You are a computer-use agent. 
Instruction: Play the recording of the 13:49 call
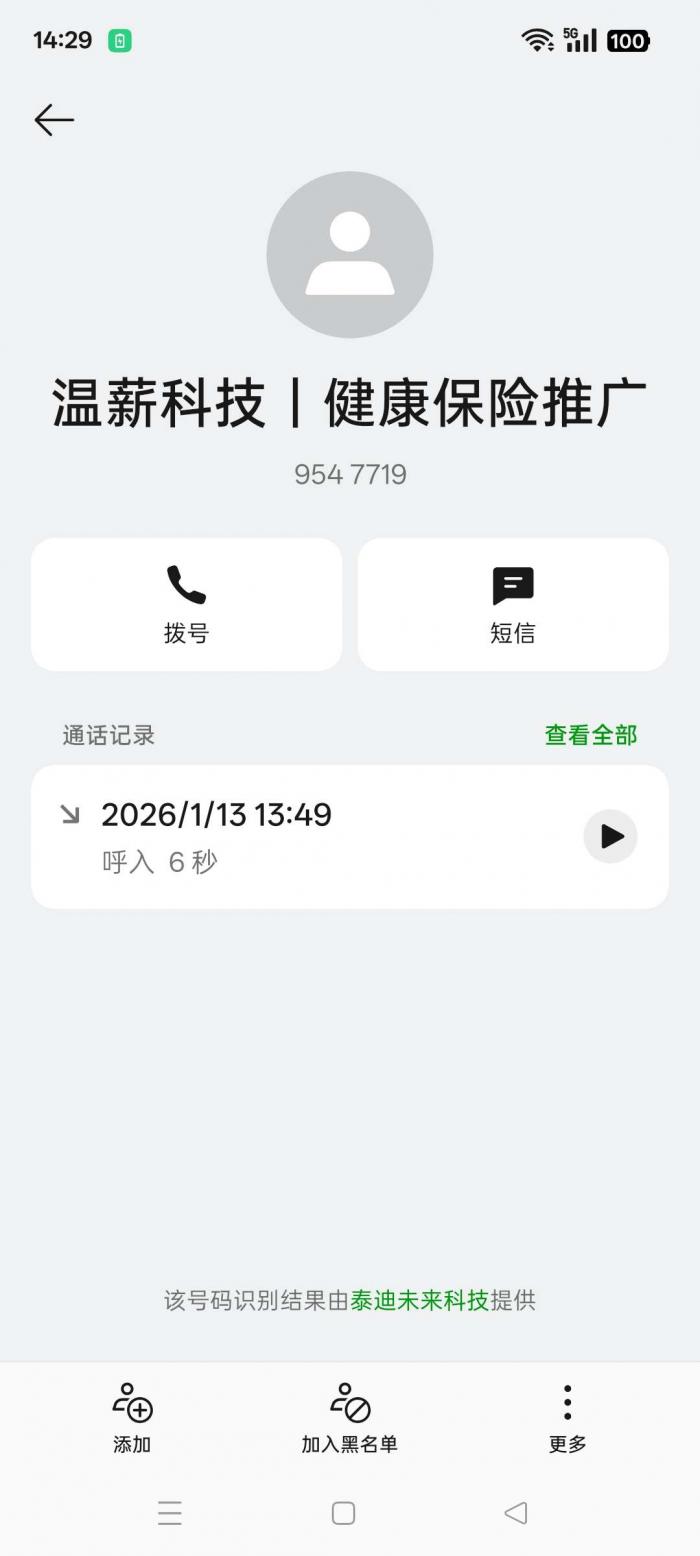(610, 836)
